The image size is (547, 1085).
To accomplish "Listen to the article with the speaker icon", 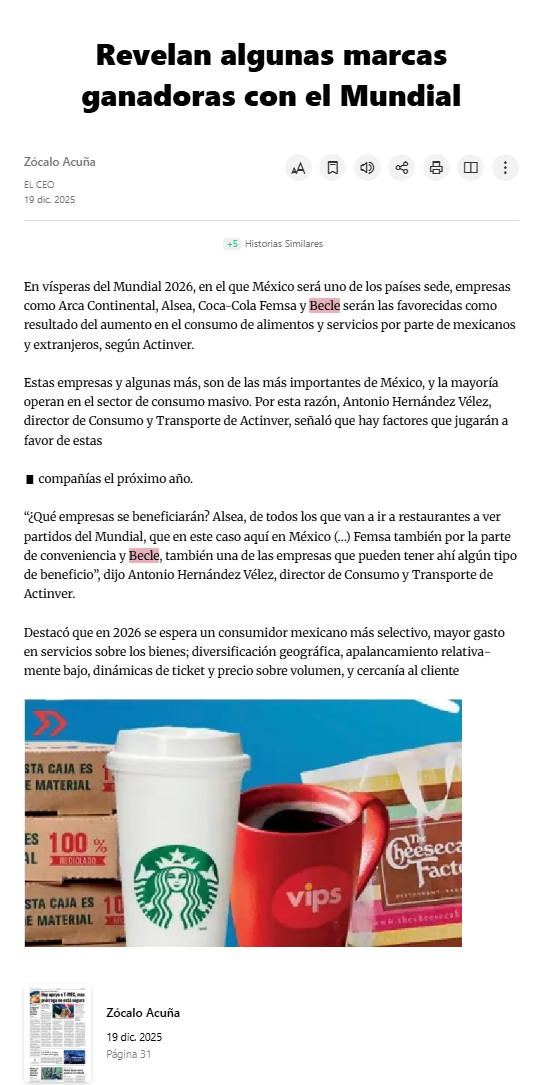I will 367,167.
